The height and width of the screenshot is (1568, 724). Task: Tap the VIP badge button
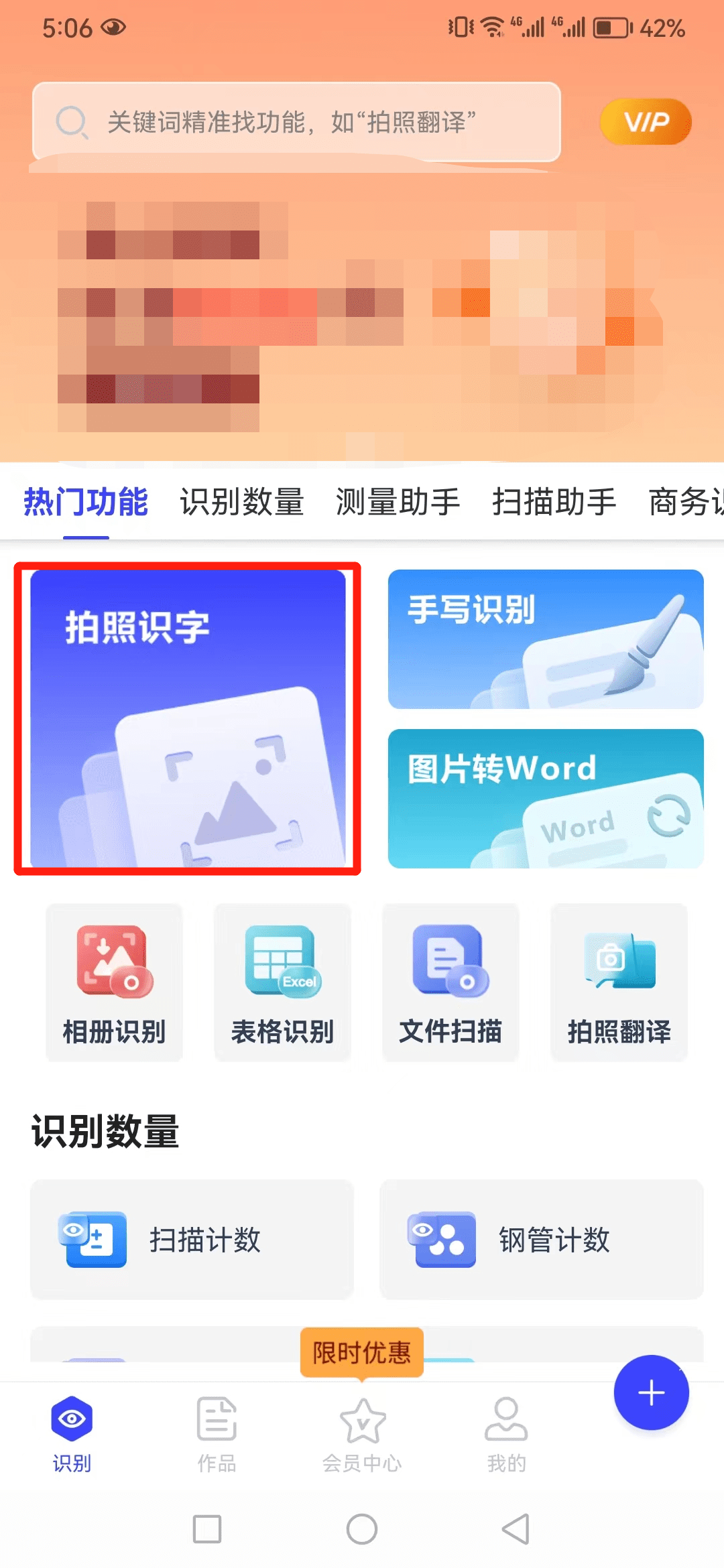click(646, 122)
